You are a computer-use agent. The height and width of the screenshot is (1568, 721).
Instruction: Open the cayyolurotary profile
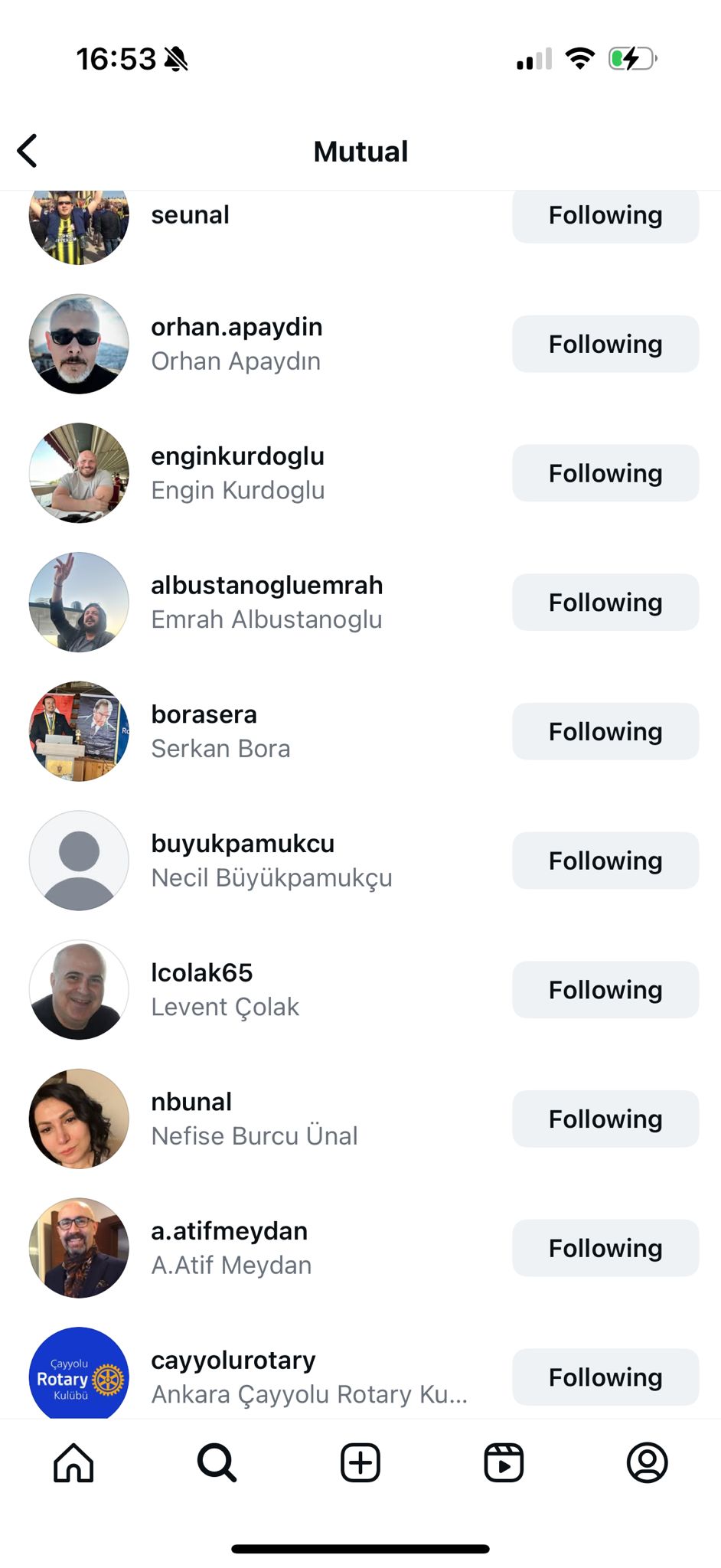(x=233, y=1361)
